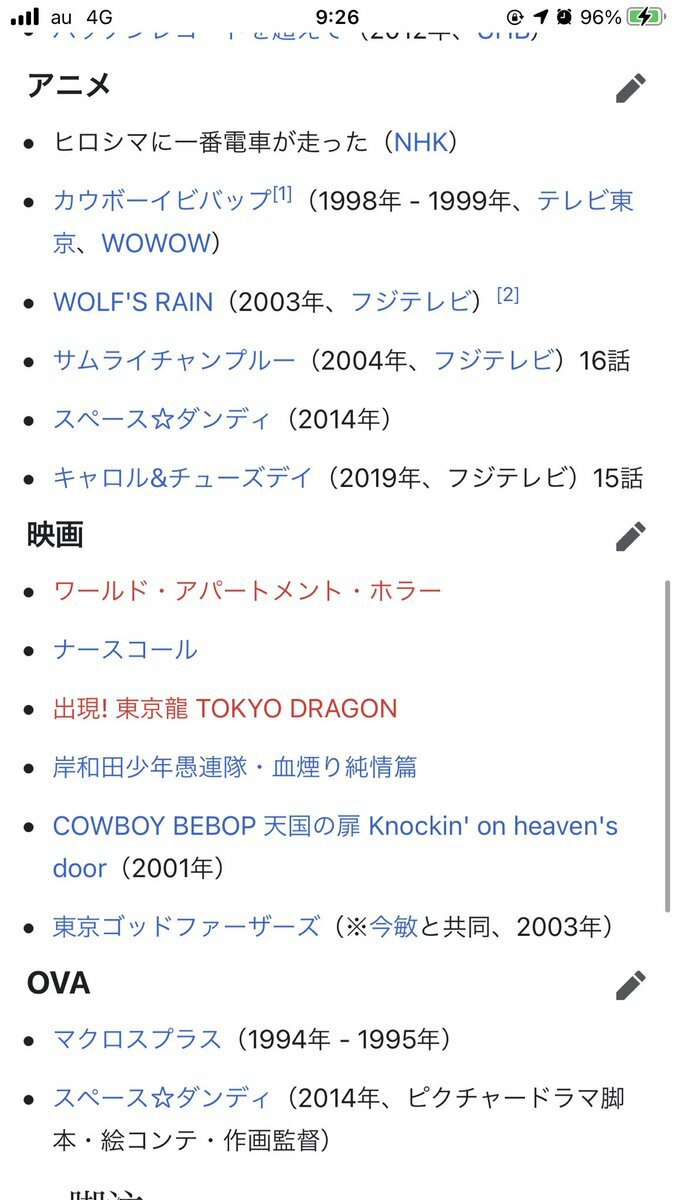Open the ワールド・アパートメント・ホラー red link
The width and height of the screenshot is (675, 1200).
tap(247, 590)
